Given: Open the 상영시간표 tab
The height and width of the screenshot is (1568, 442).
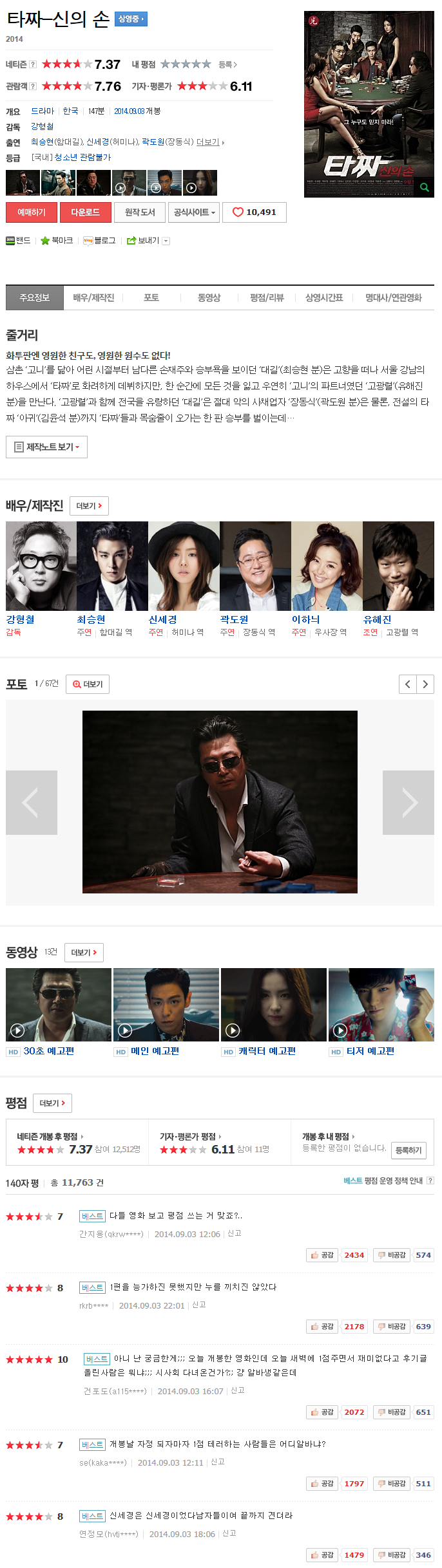Looking at the screenshot, I should [323, 297].
